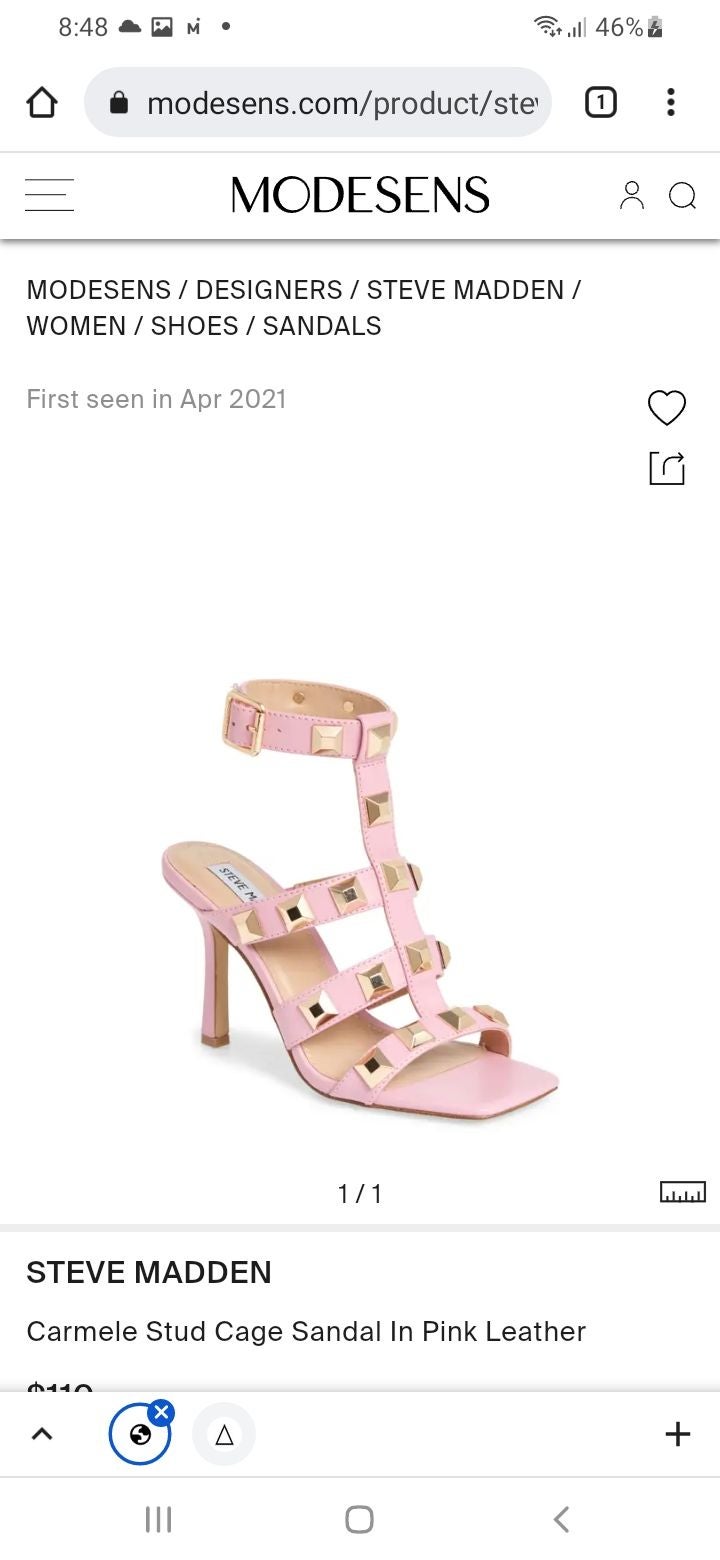720x1560 pixels.
Task: Go to the STEVE MADDEN breadcrumb
Action: tap(465, 290)
